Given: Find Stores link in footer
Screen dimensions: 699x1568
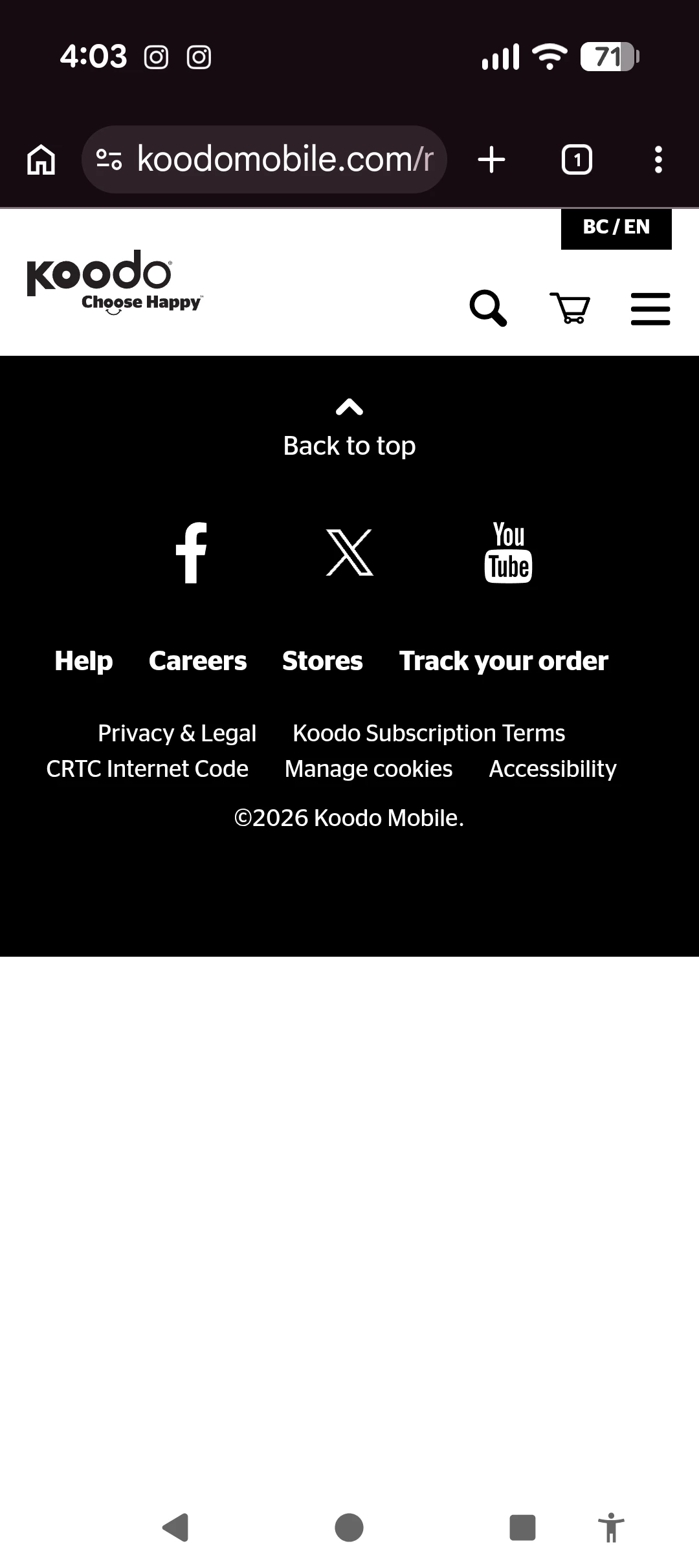Looking at the screenshot, I should (x=322, y=661).
